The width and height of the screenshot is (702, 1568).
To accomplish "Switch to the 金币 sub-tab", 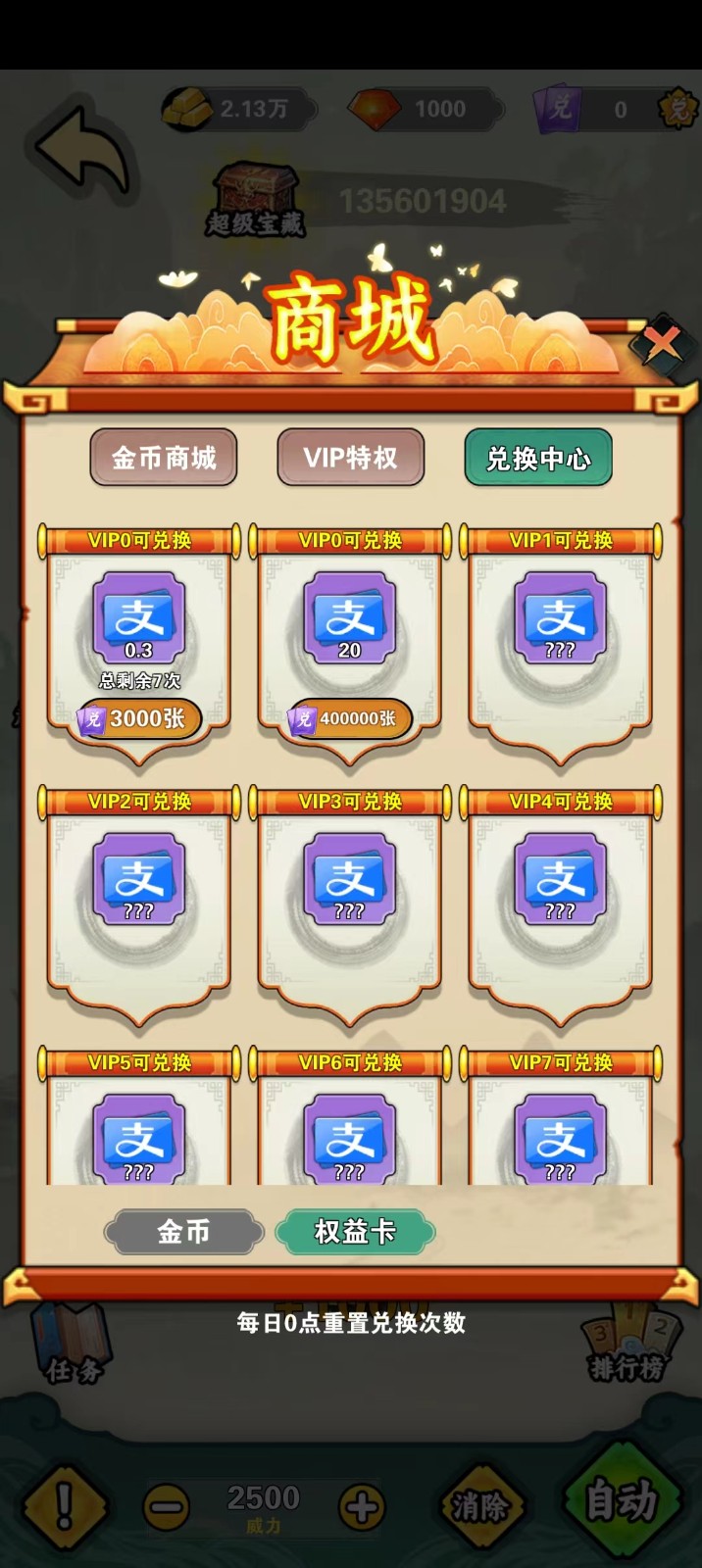I will pos(183,1232).
